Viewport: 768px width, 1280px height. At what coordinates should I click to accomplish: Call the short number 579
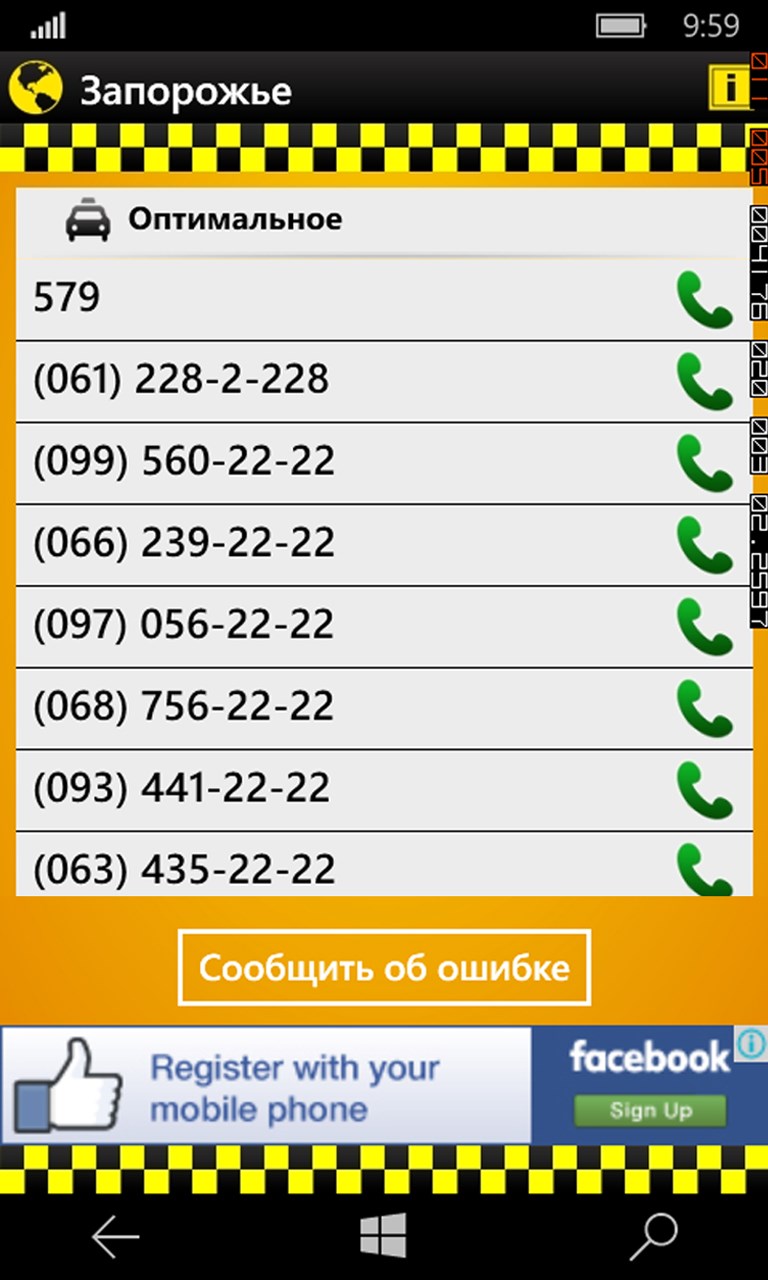pos(705,299)
